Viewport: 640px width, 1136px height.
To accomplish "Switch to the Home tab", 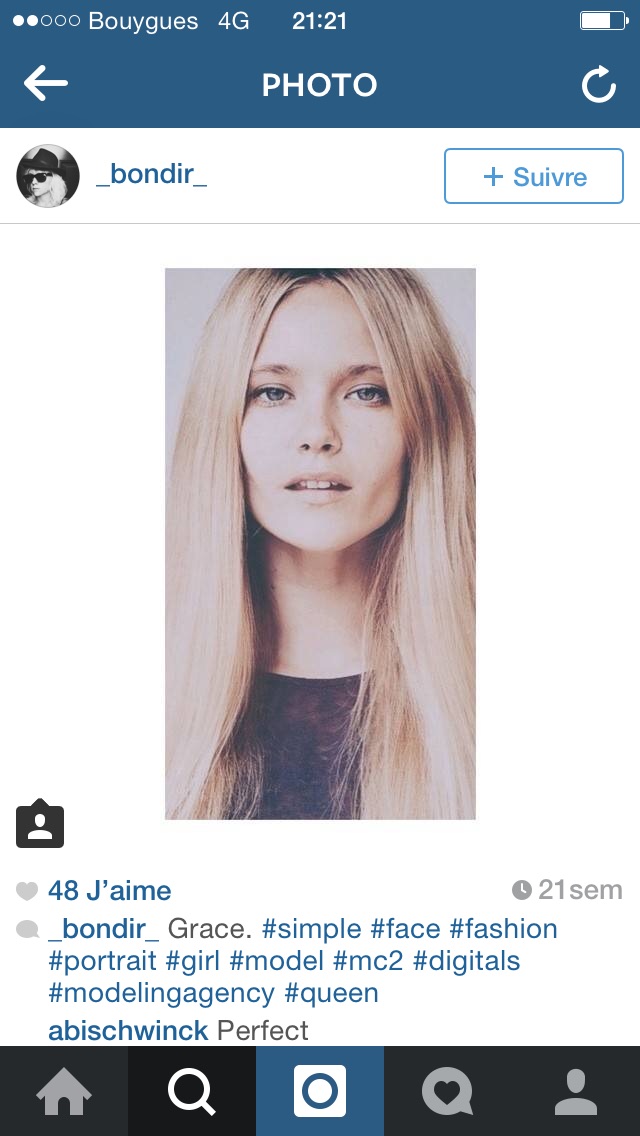I will coord(64,1091).
